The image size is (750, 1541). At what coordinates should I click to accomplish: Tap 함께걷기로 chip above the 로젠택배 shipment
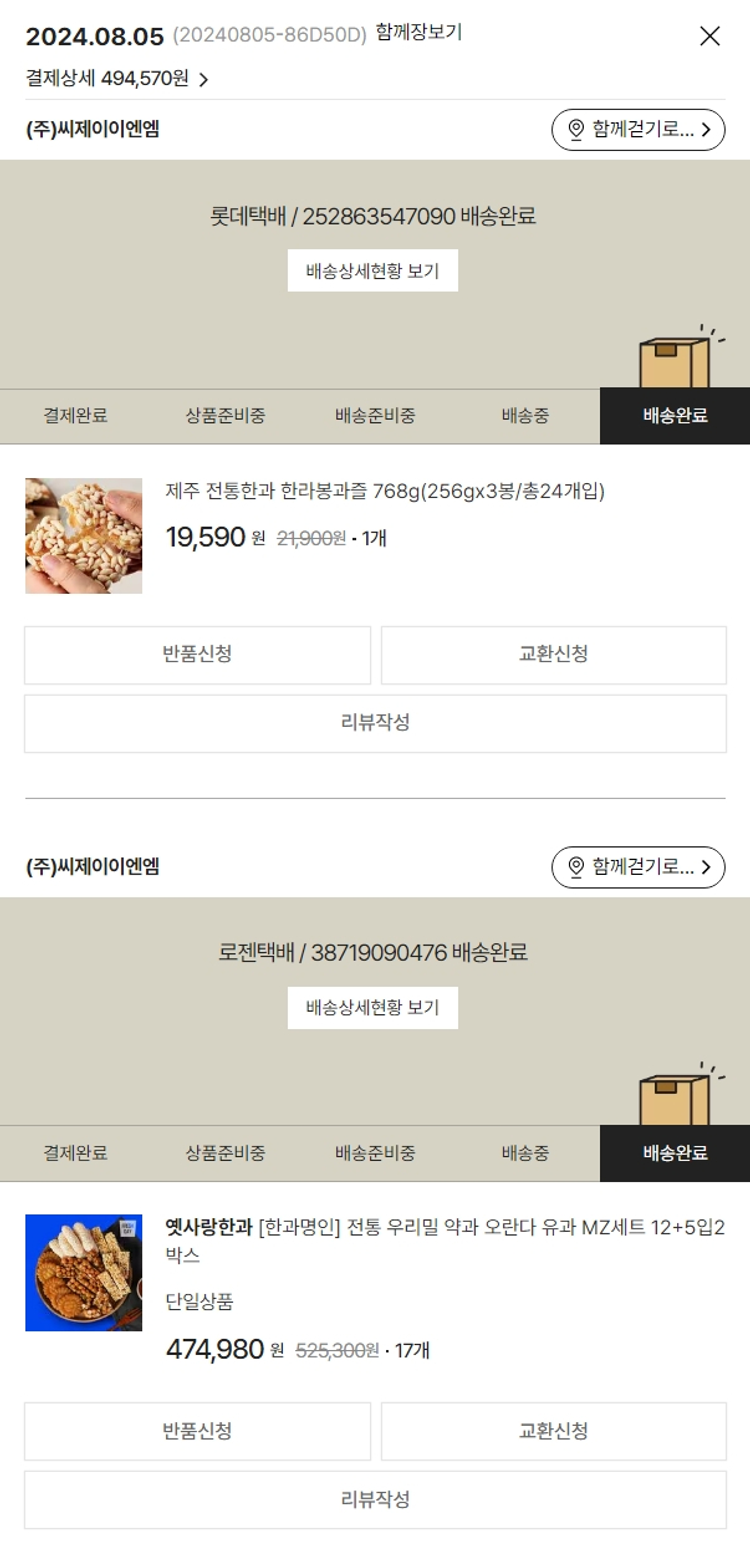point(638,867)
